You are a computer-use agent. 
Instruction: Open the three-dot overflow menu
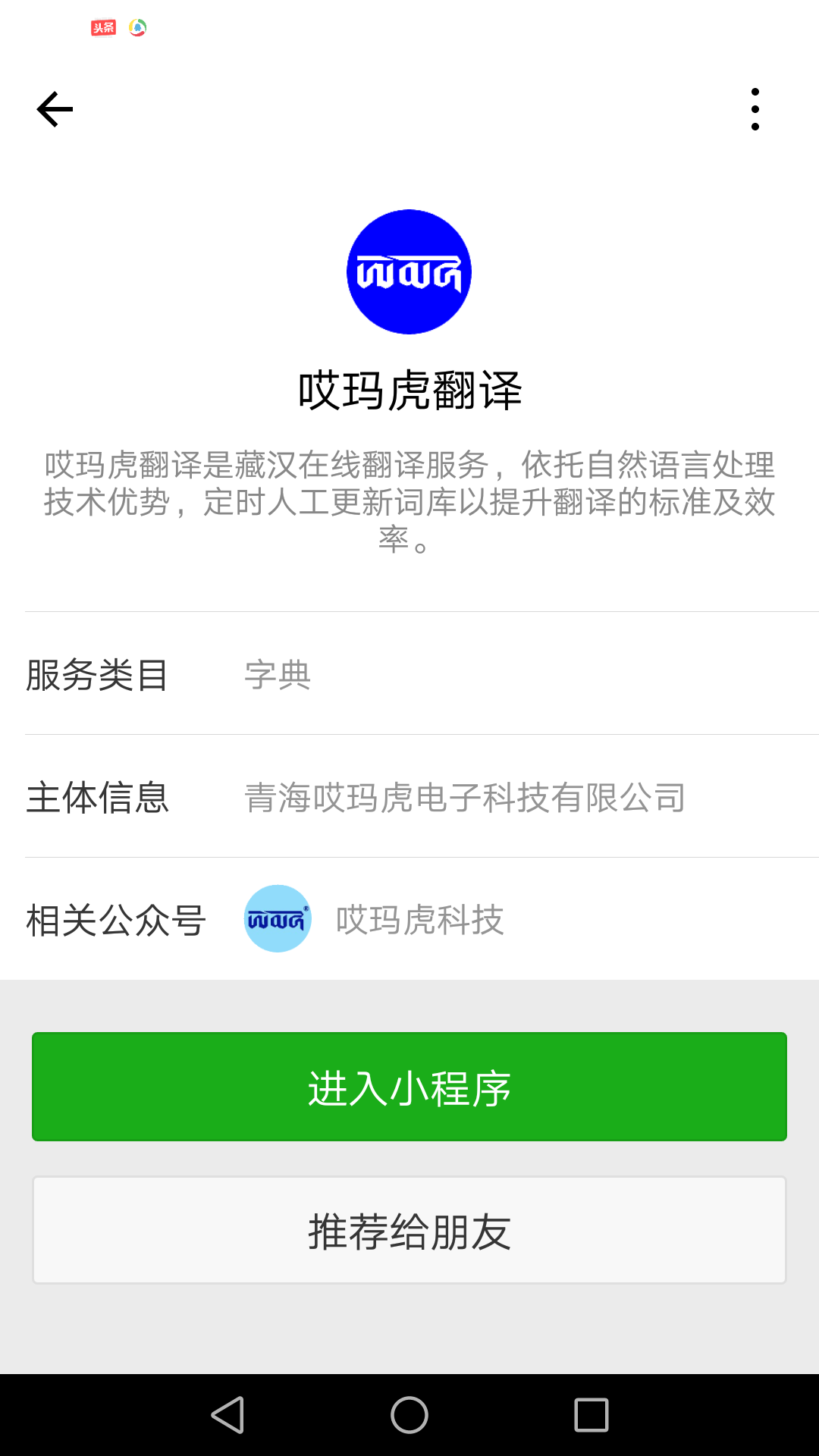pos(755,109)
